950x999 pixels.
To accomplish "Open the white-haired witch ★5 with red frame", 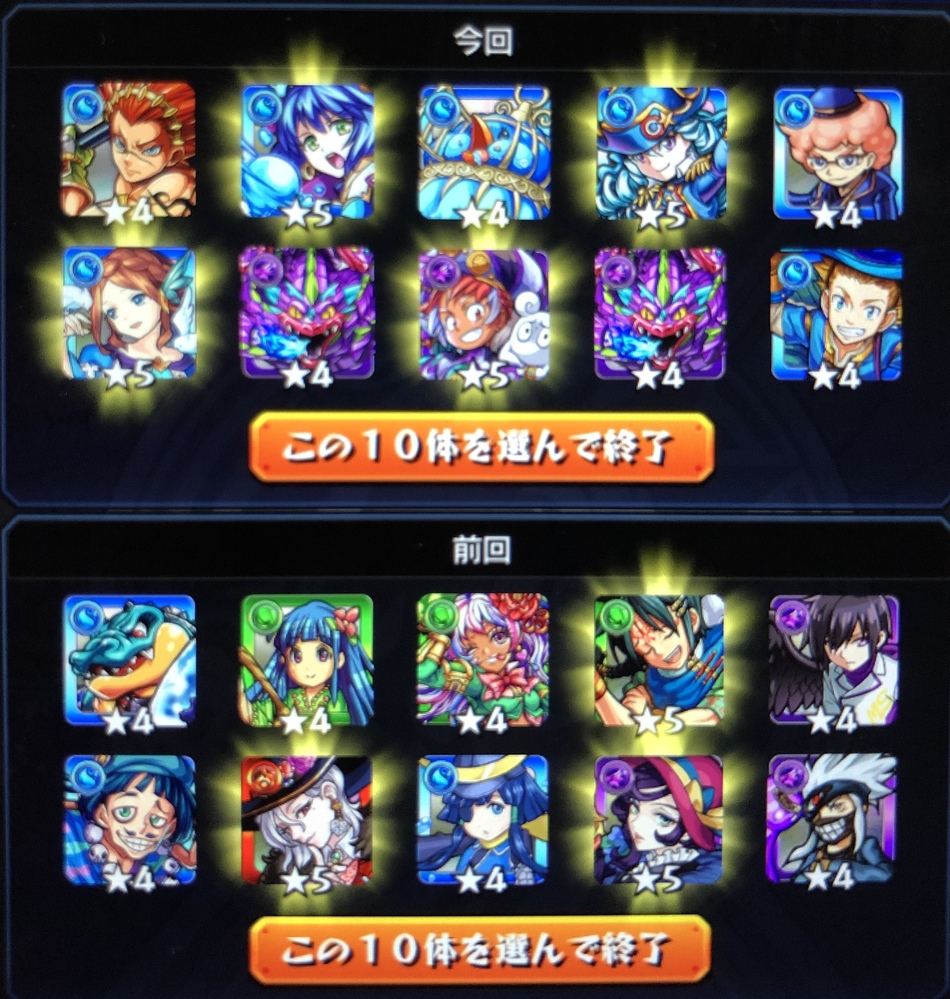I will click(306, 820).
